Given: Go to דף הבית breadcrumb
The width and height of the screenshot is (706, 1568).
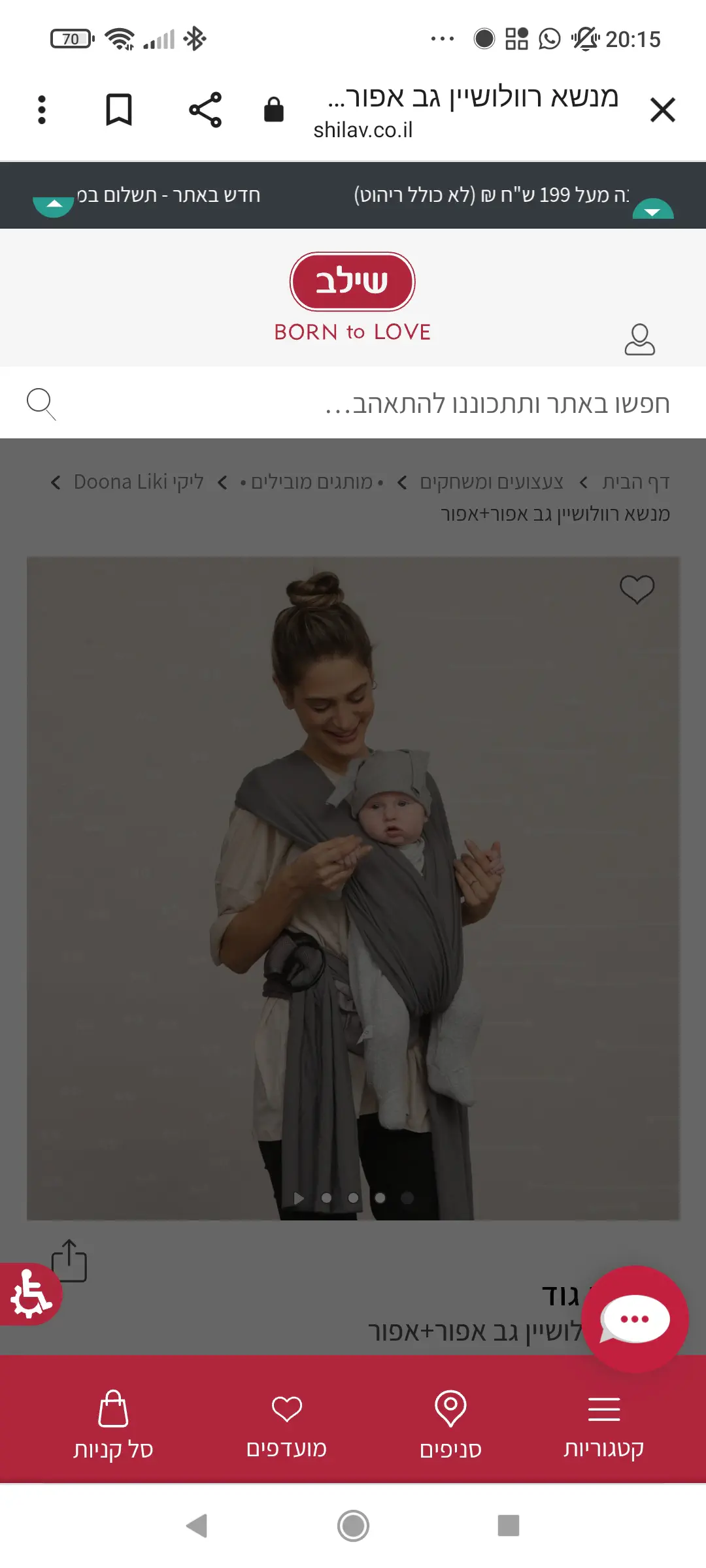Looking at the screenshot, I should 635,482.
